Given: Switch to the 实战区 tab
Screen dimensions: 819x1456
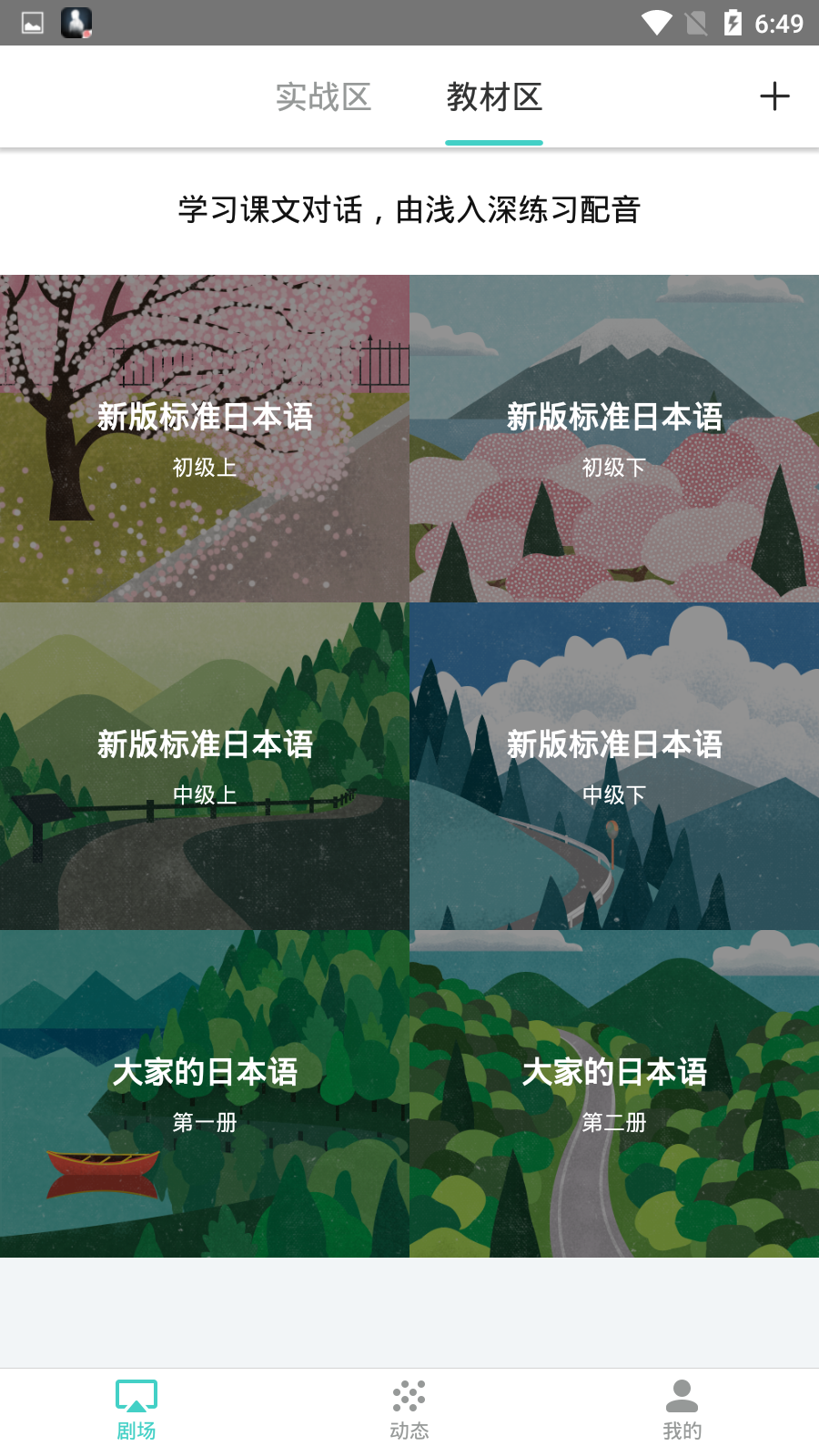Looking at the screenshot, I should click(324, 97).
